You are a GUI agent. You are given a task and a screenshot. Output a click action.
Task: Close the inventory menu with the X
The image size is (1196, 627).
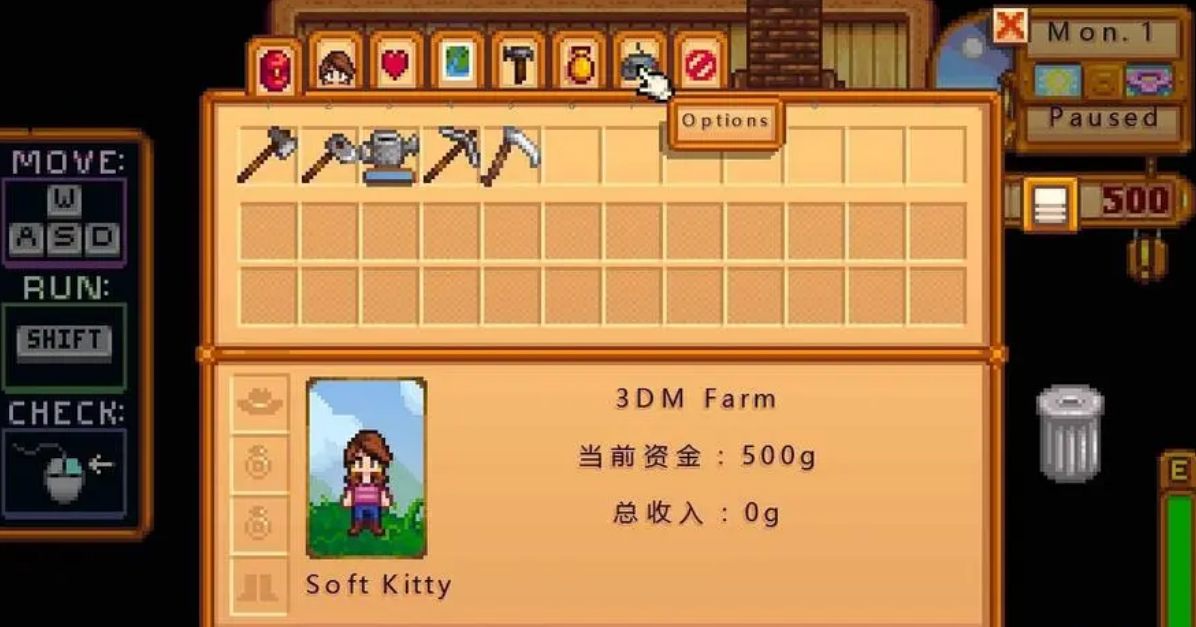1009,26
